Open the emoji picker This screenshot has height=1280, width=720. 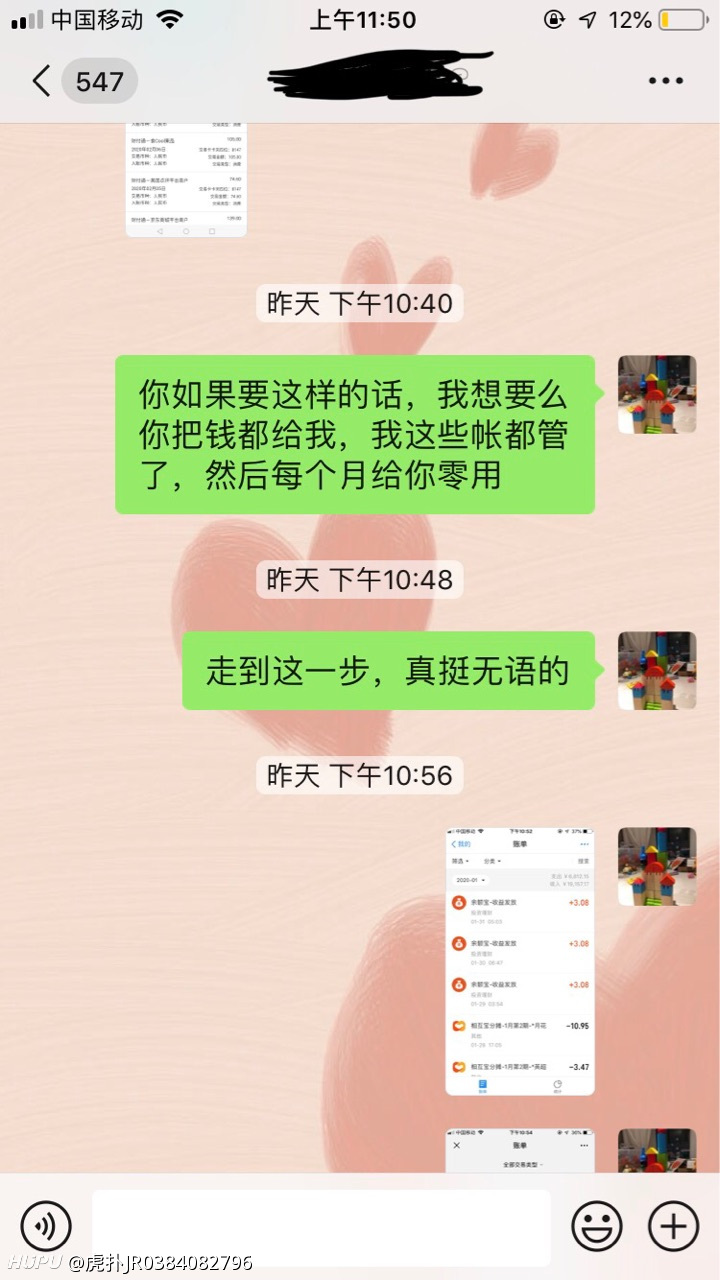[597, 1226]
